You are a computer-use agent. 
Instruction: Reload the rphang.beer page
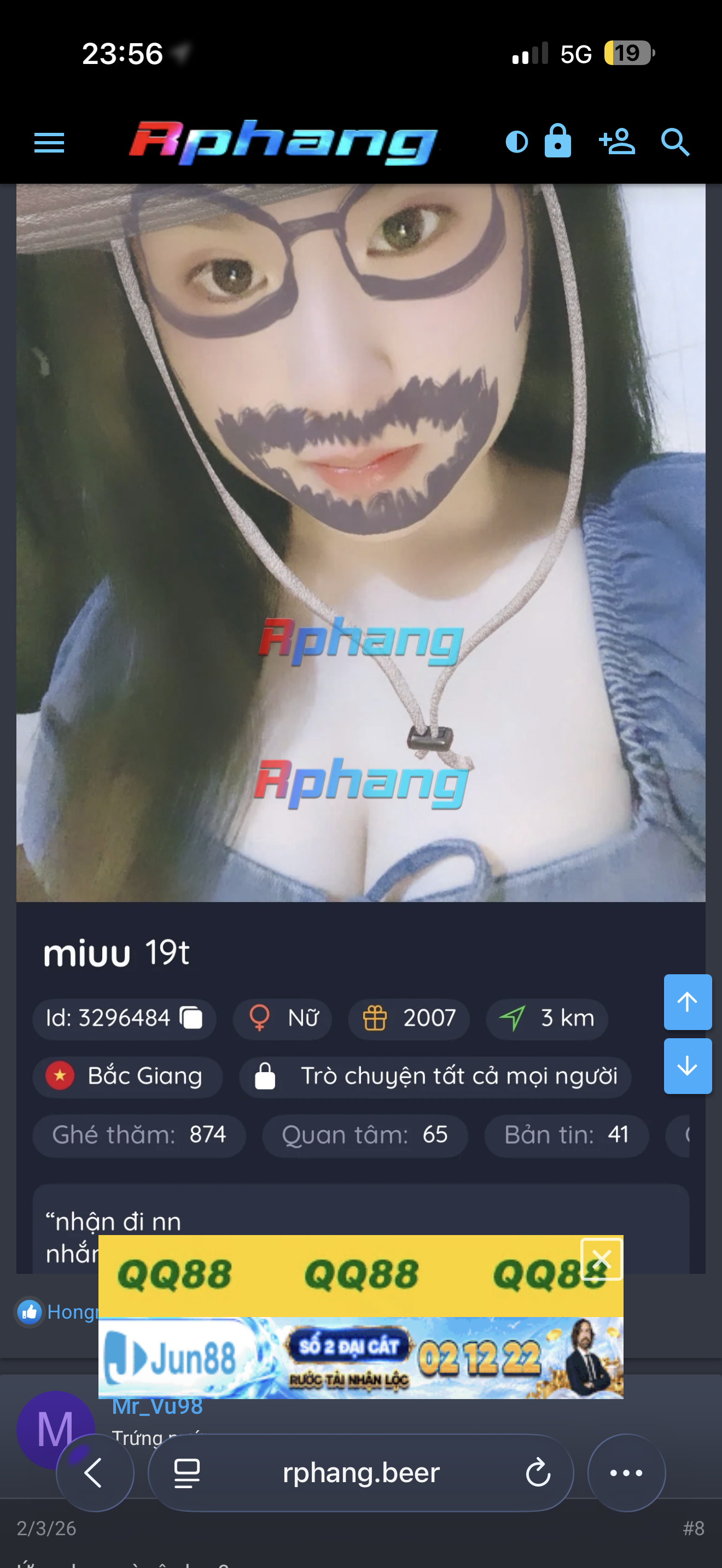point(538,1473)
